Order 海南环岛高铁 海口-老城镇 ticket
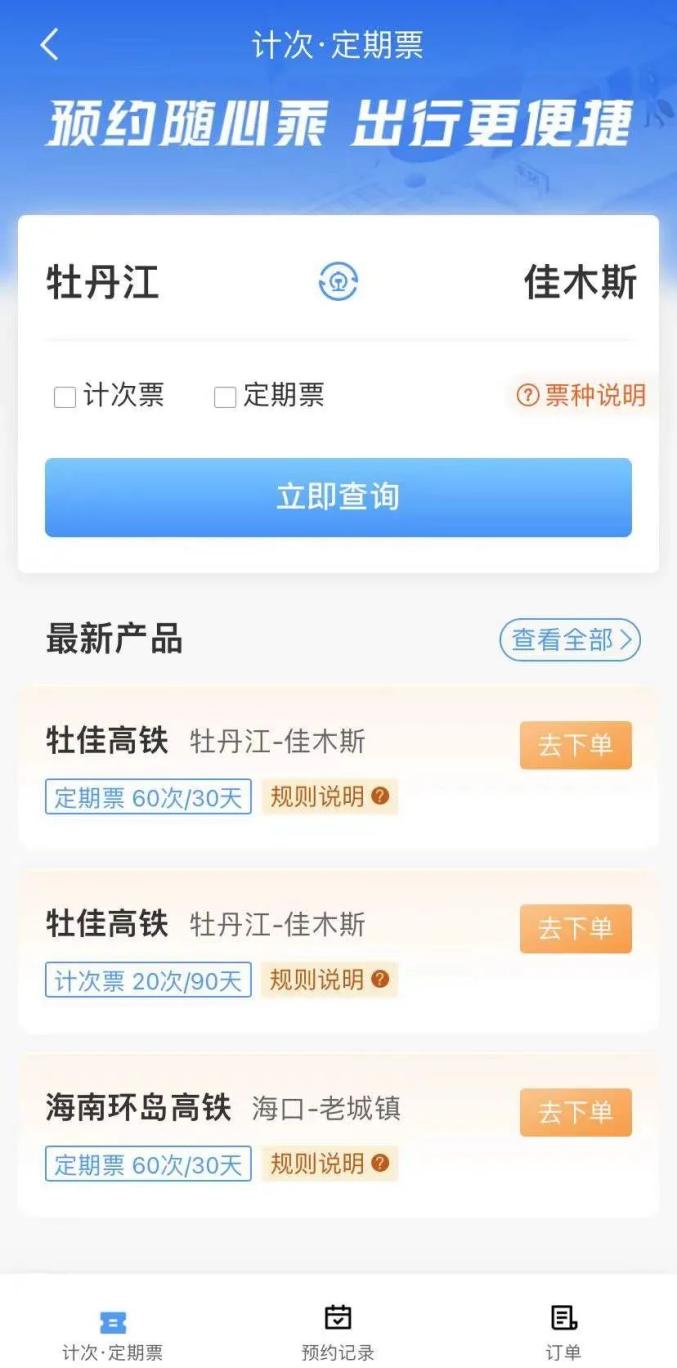 click(575, 1112)
